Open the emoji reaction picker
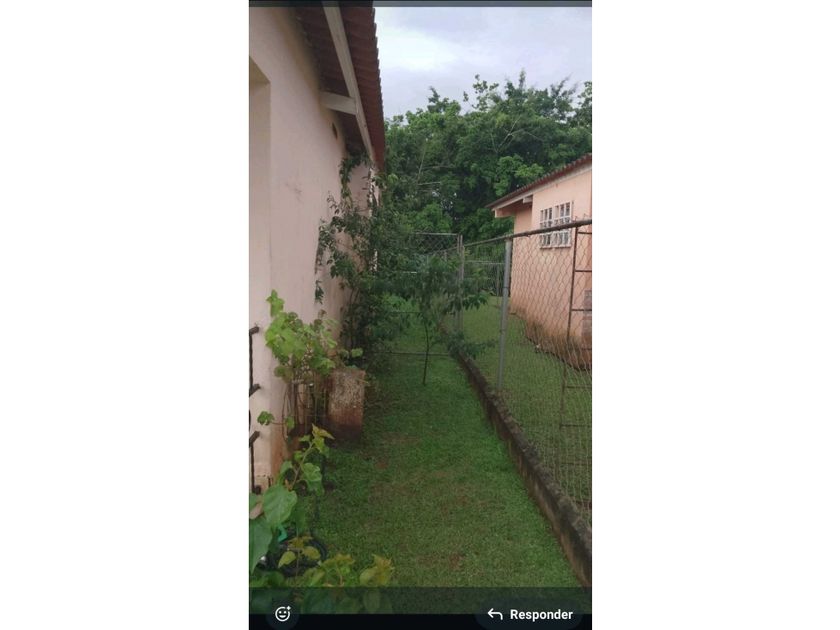Image resolution: width=840 pixels, height=630 pixels. pos(283,613)
